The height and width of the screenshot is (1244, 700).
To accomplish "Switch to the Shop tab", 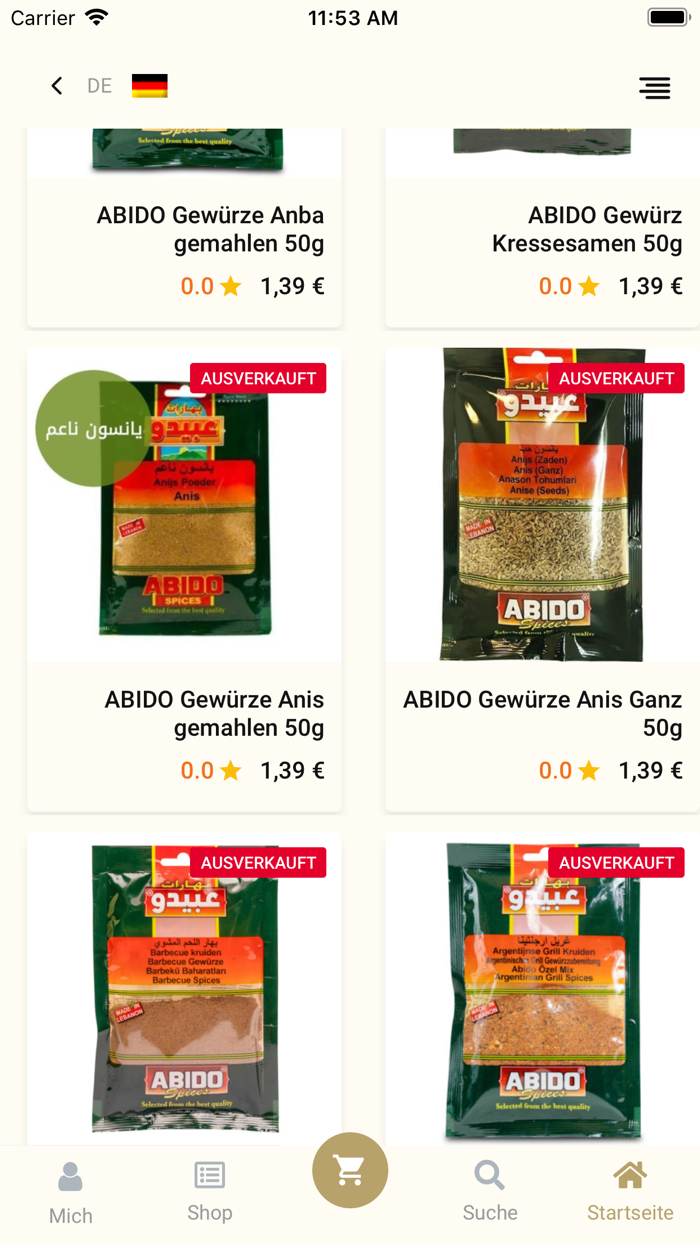I will click(210, 1192).
